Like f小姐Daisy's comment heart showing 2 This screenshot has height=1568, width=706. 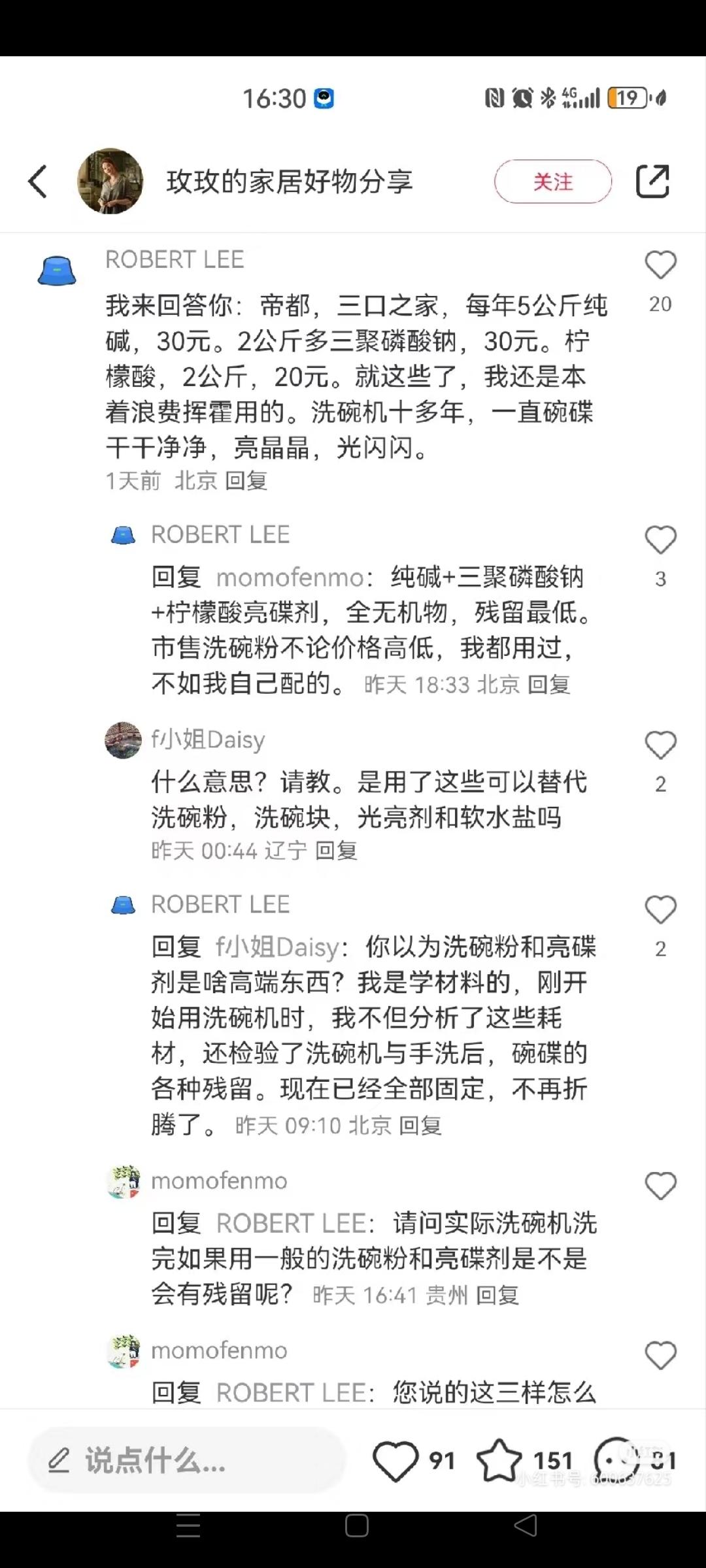(660, 745)
